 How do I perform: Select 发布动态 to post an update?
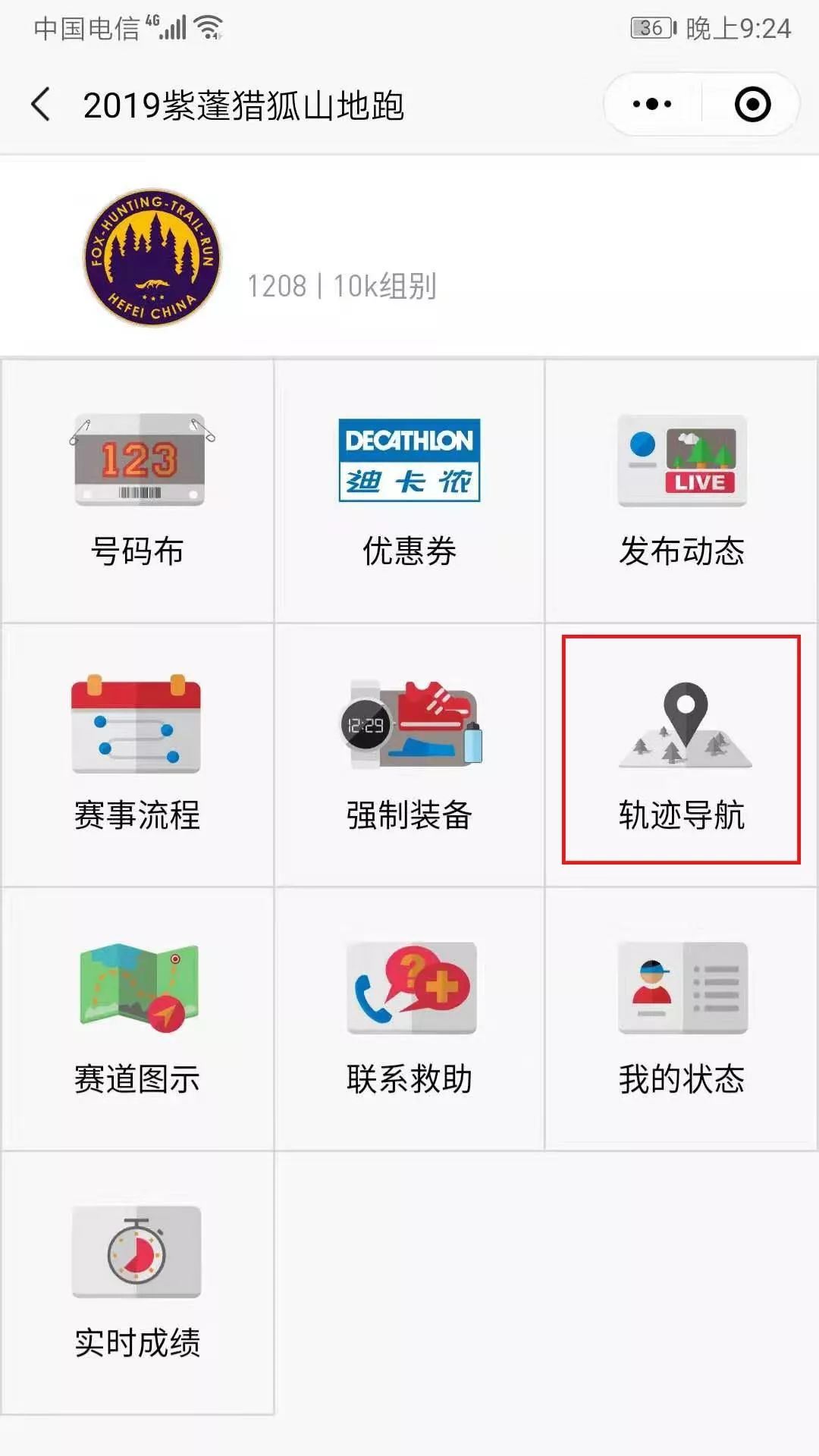pyautogui.click(x=682, y=491)
